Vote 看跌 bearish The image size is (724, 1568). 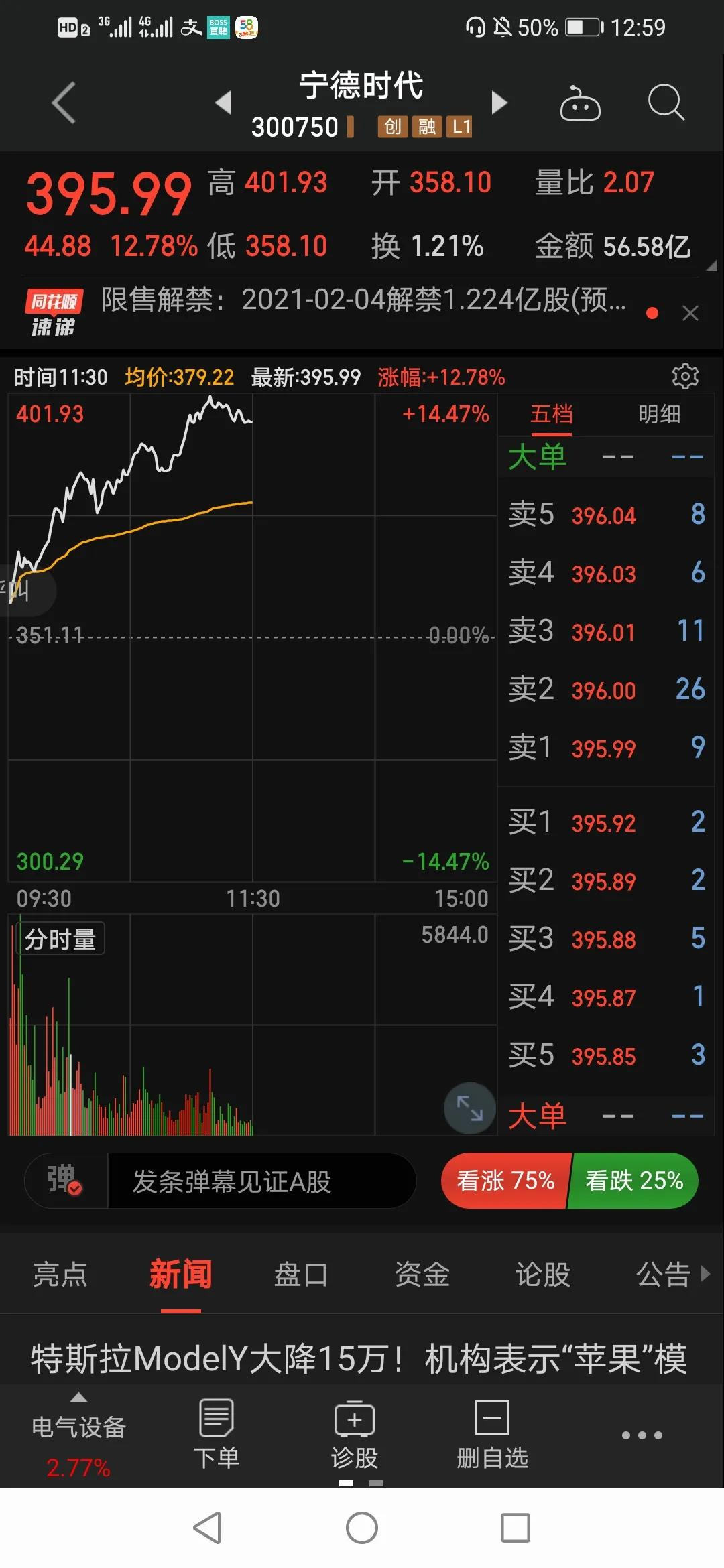[633, 1180]
